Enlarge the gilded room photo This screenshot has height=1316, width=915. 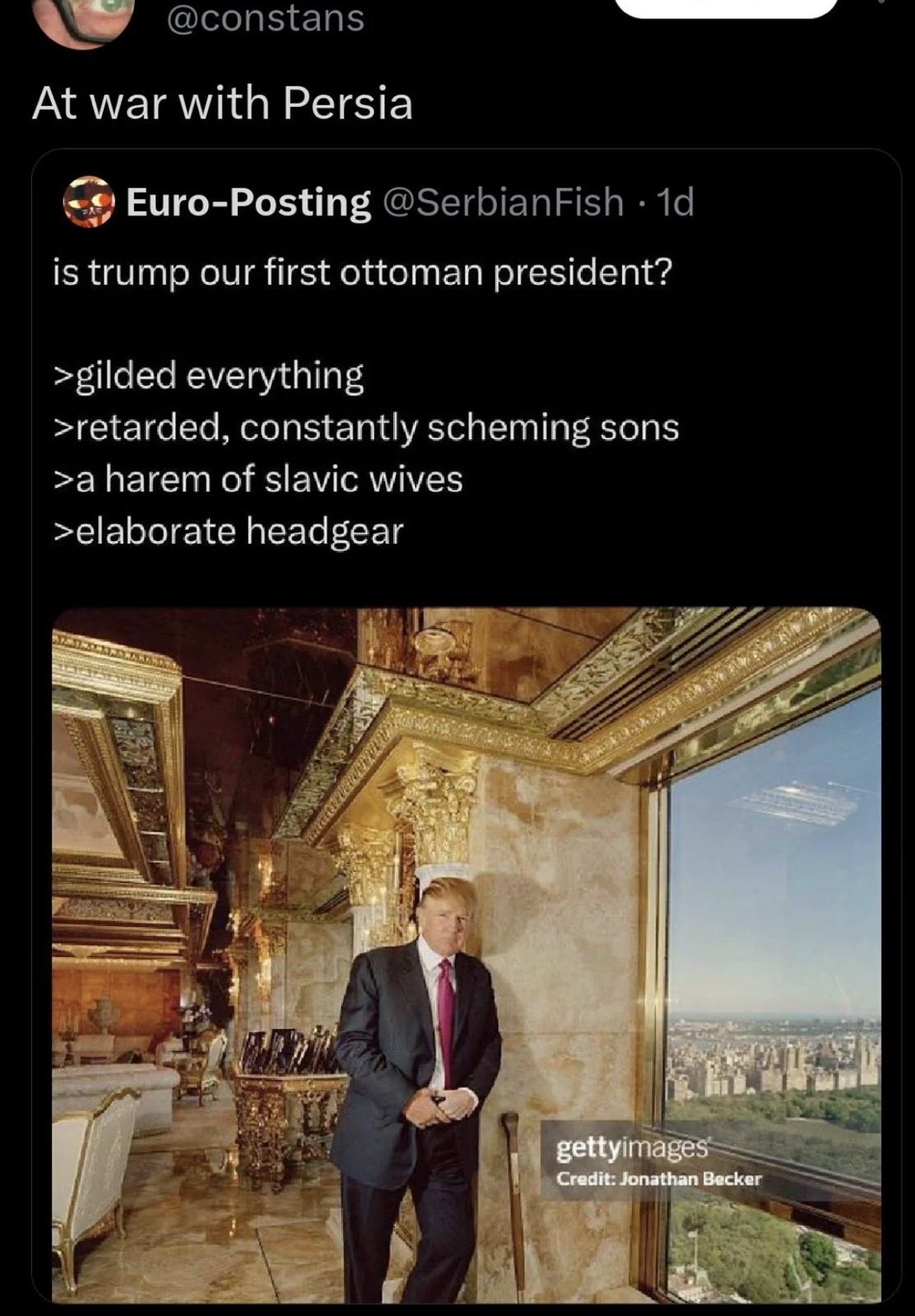466,954
